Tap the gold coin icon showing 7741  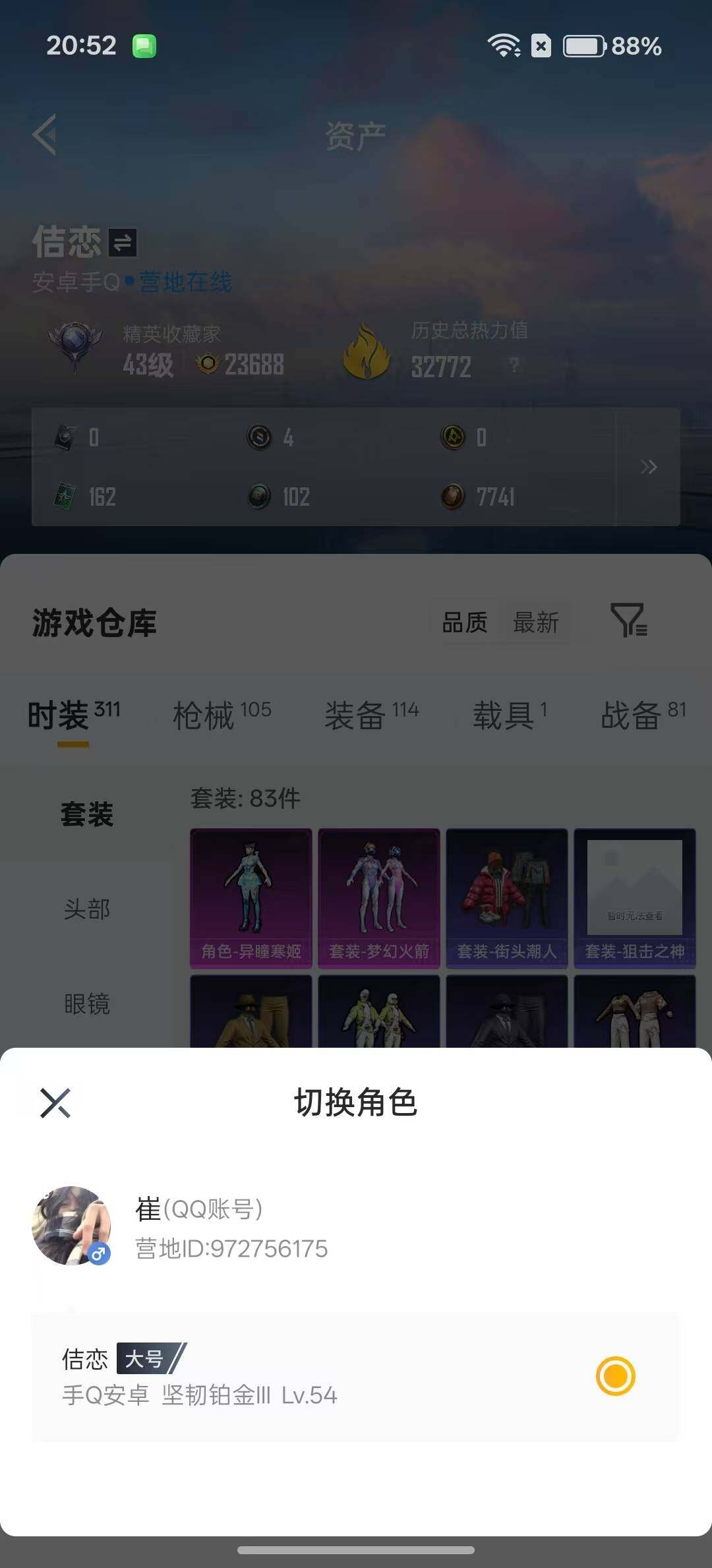(x=454, y=497)
